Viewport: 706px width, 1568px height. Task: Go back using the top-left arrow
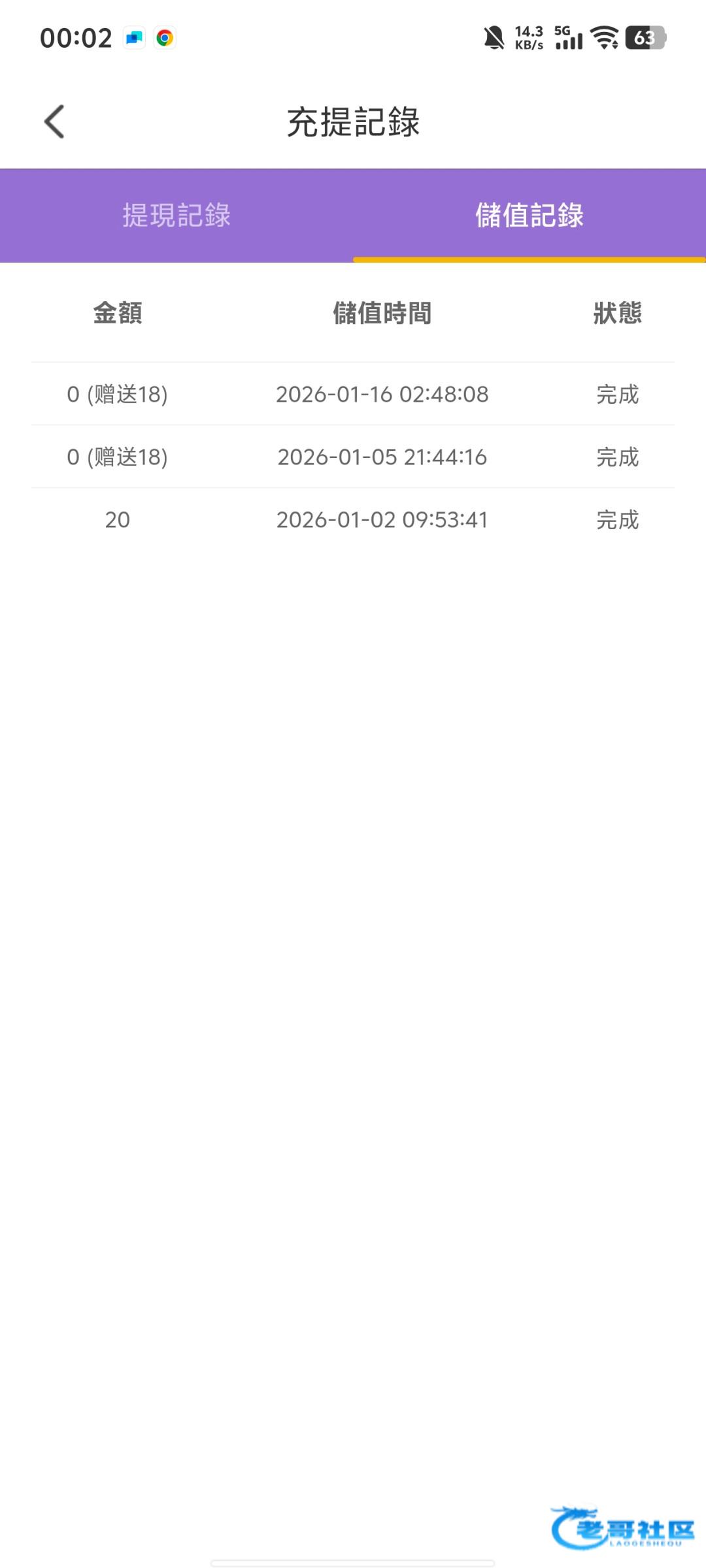point(55,122)
